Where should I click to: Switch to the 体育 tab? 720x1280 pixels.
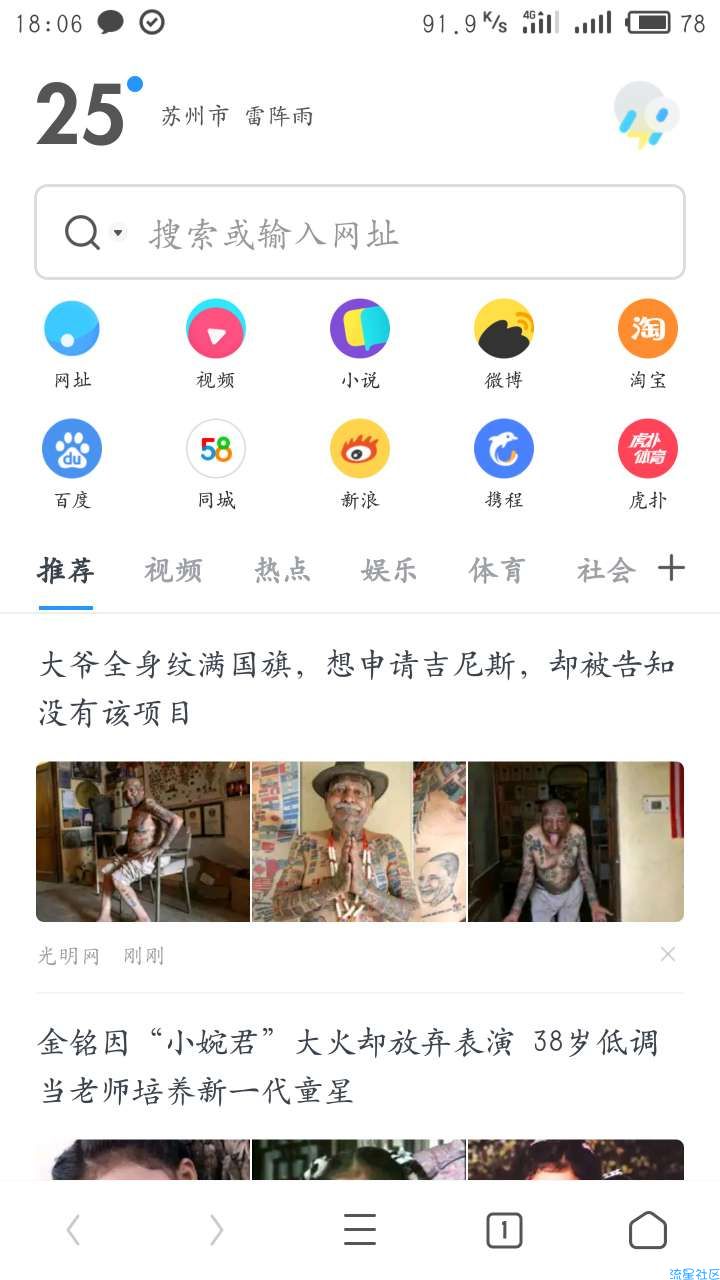tap(496, 570)
